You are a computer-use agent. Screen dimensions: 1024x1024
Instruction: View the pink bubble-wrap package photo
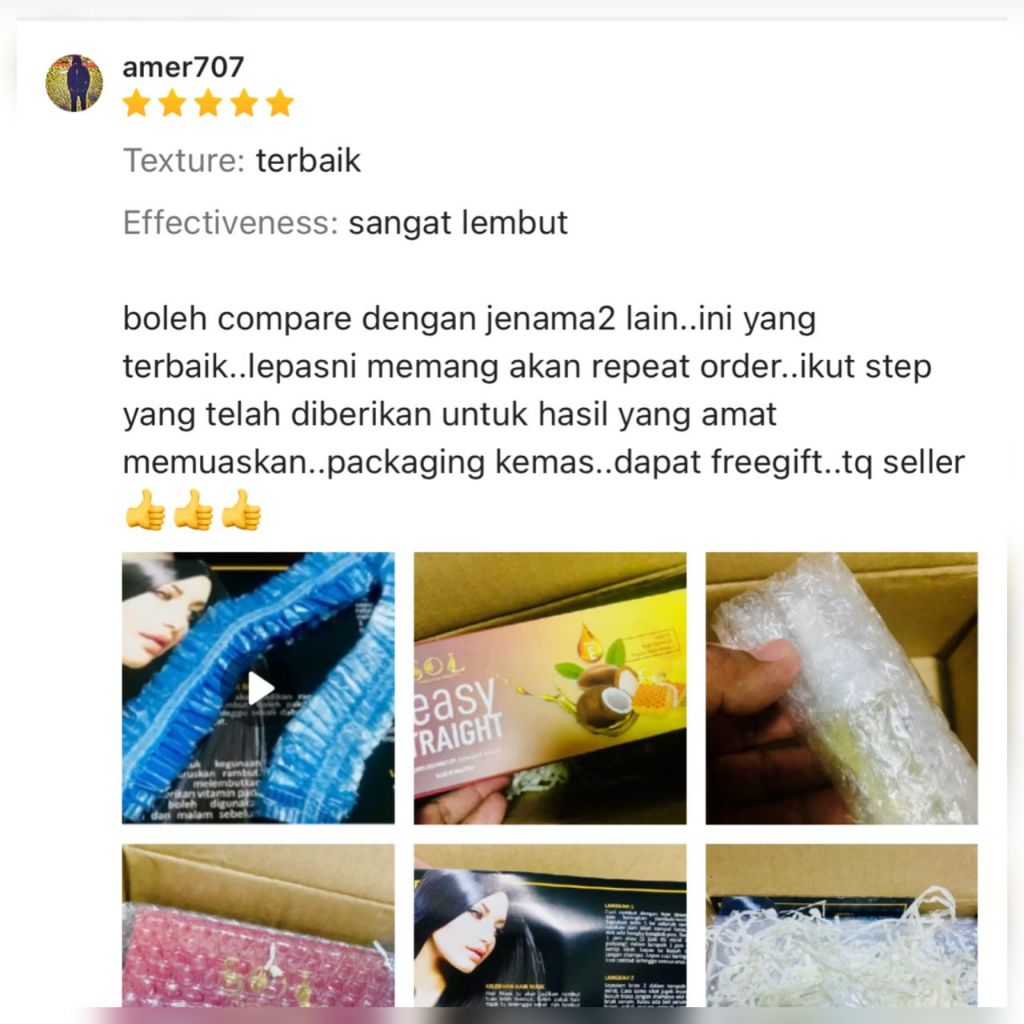[x=258, y=925]
